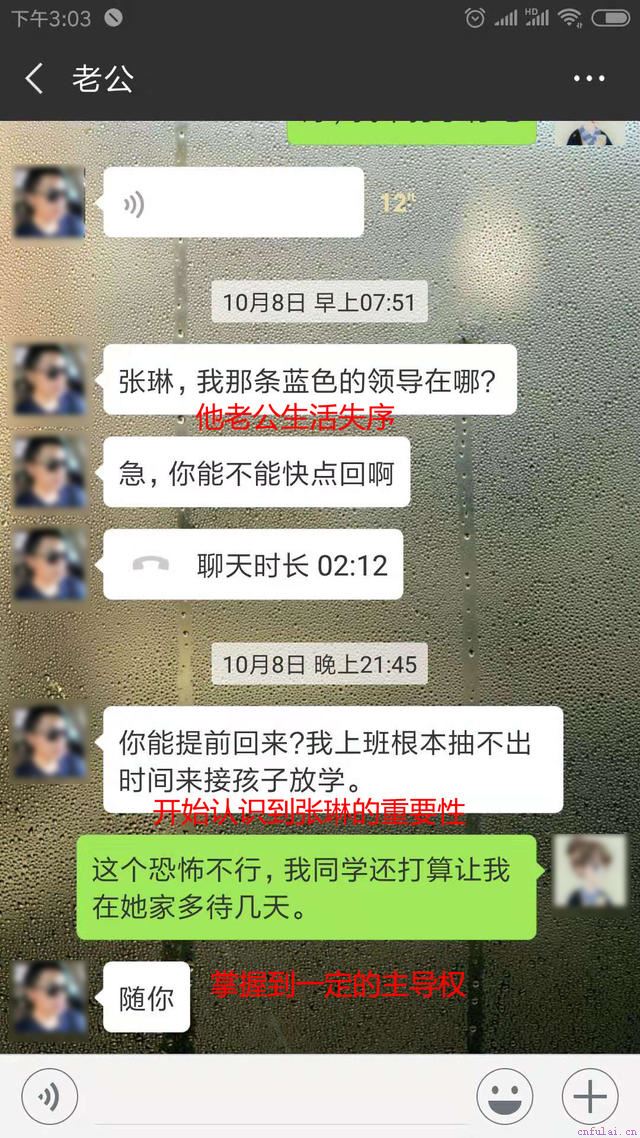This screenshot has height=1138, width=640.
Task: Open the plus attachment menu
Action: tap(589, 1097)
